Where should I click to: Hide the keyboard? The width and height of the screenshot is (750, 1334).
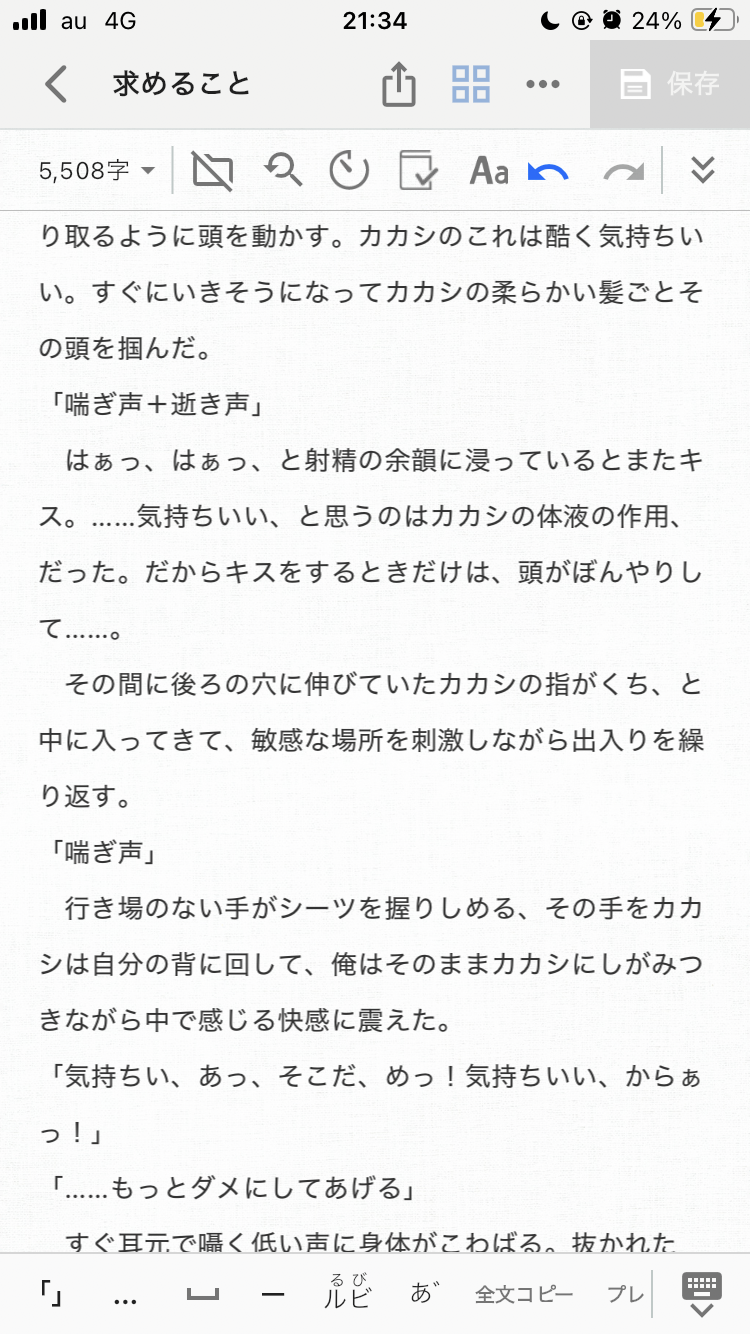point(701,1294)
